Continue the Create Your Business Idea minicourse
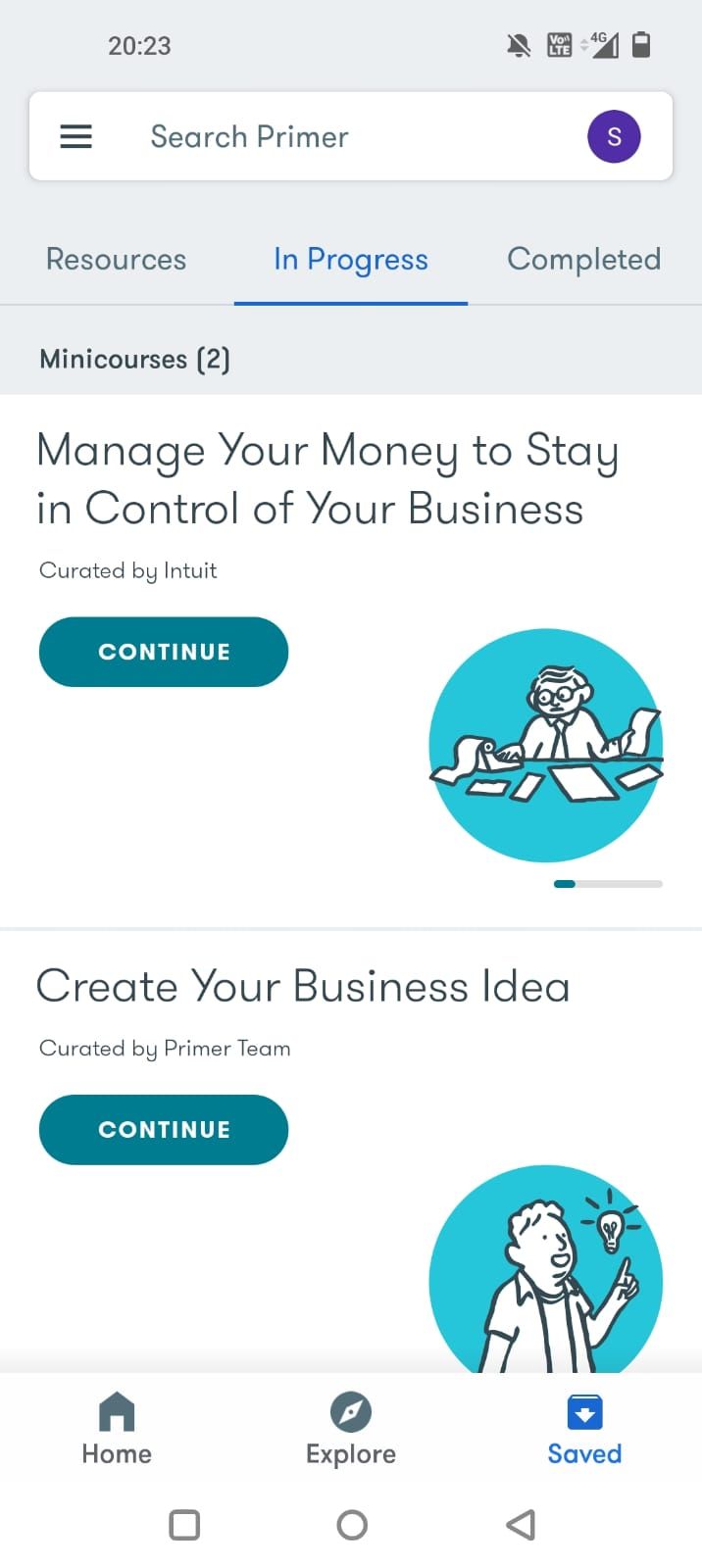Viewport: 702px width, 1568px height. pos(164,1130)
